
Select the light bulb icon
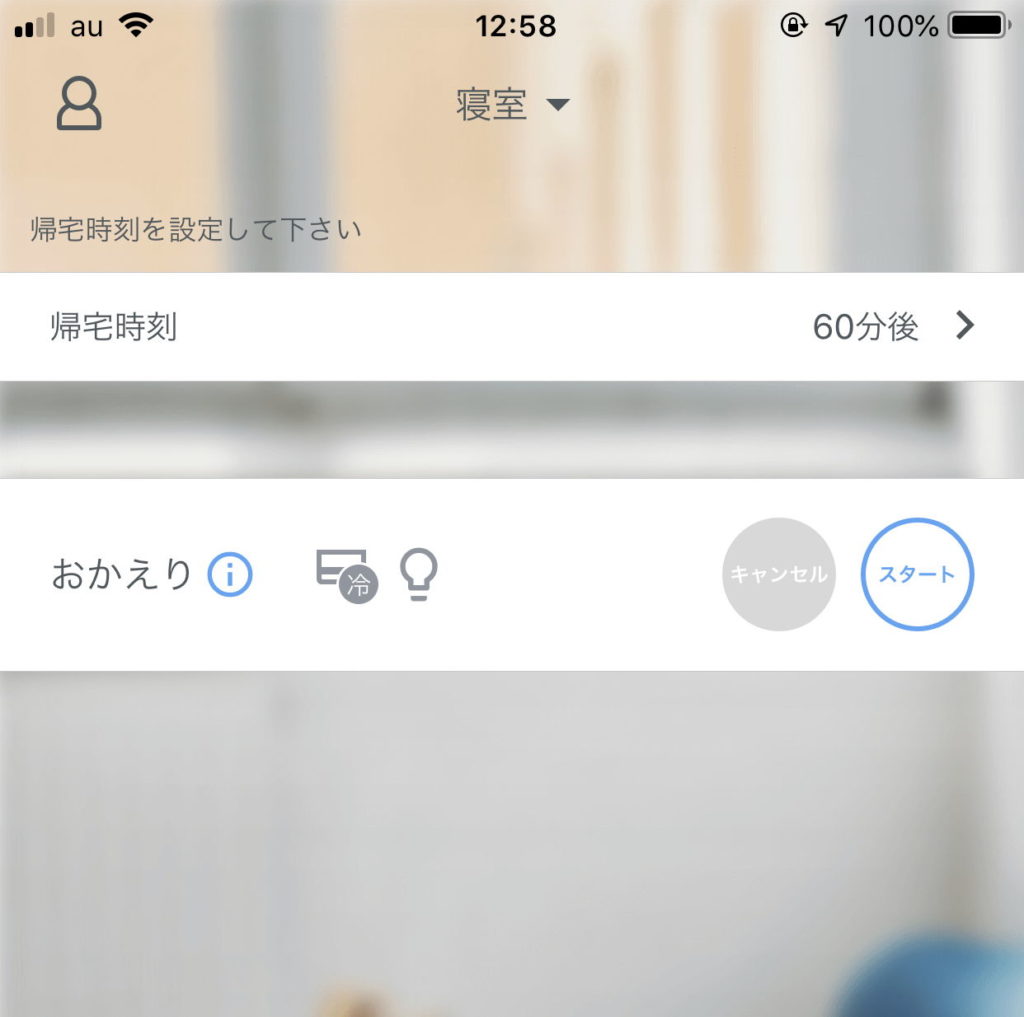coord(419,575)
